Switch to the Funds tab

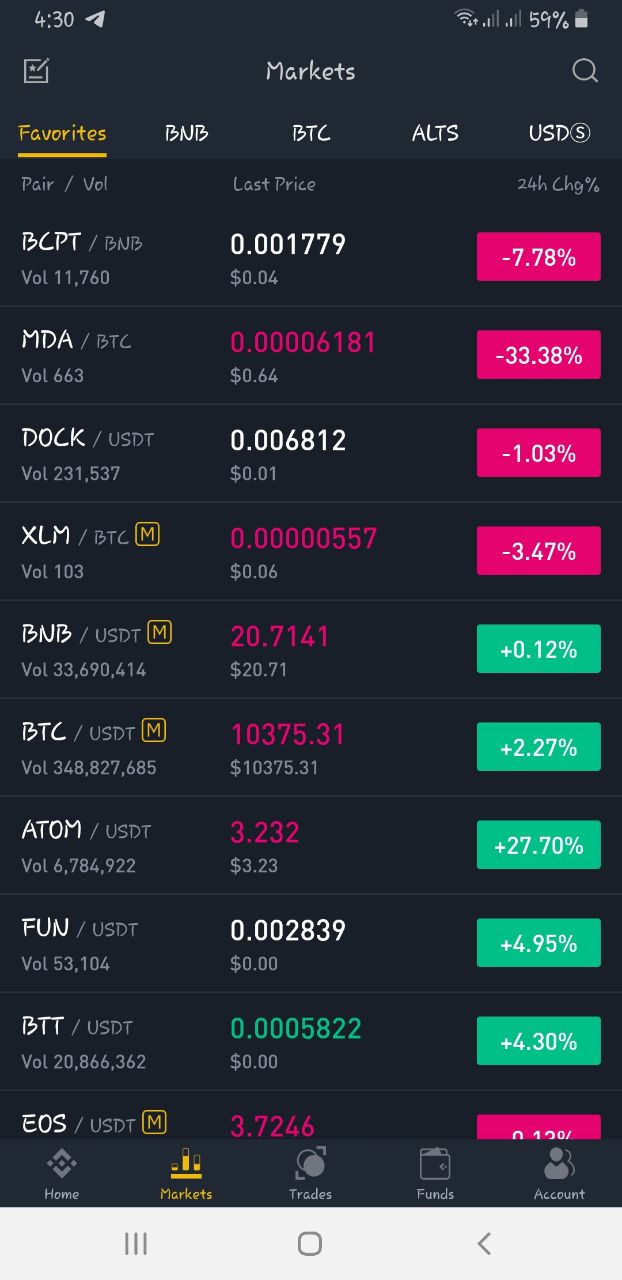[435, 1173]
